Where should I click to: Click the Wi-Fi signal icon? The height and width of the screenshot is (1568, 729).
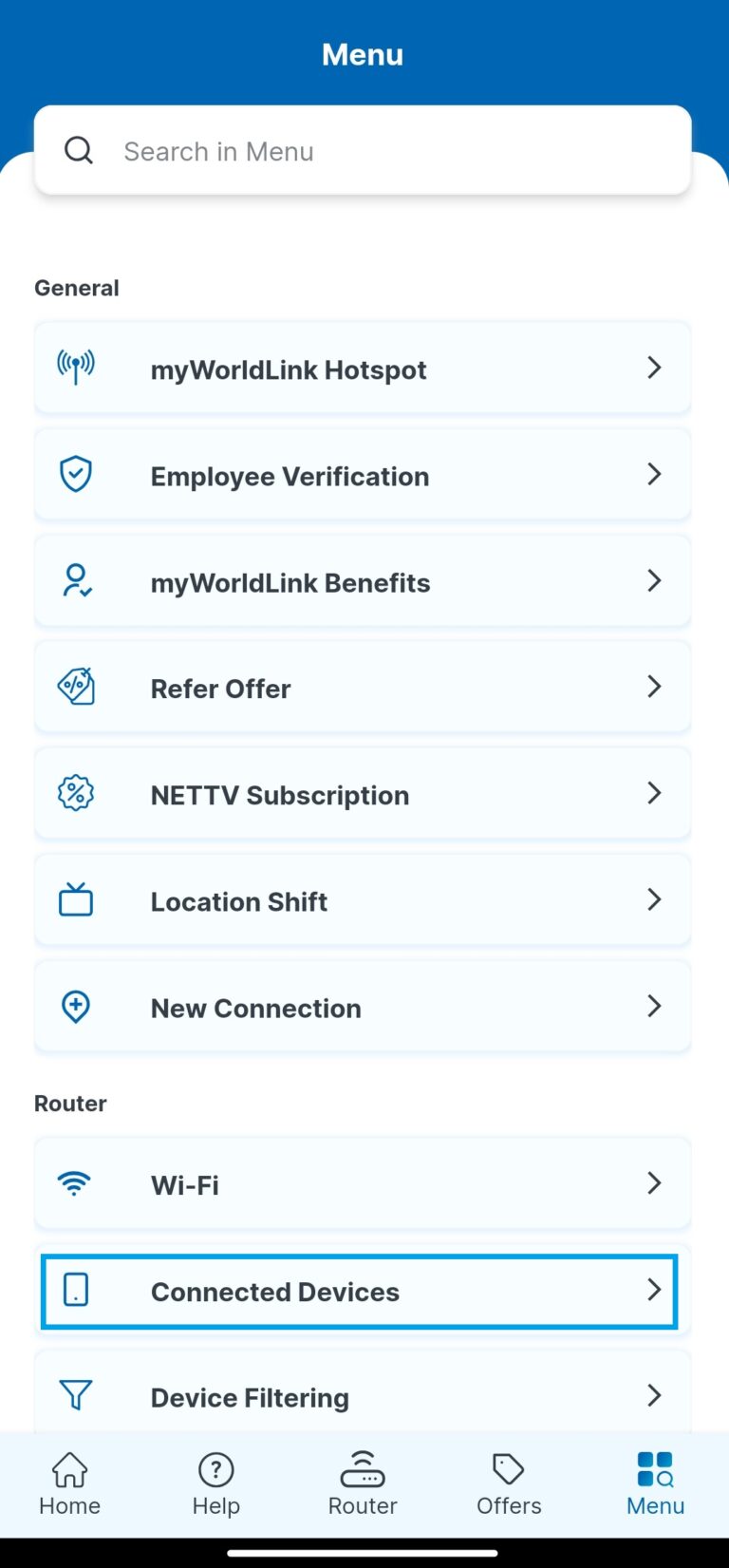74,1182
